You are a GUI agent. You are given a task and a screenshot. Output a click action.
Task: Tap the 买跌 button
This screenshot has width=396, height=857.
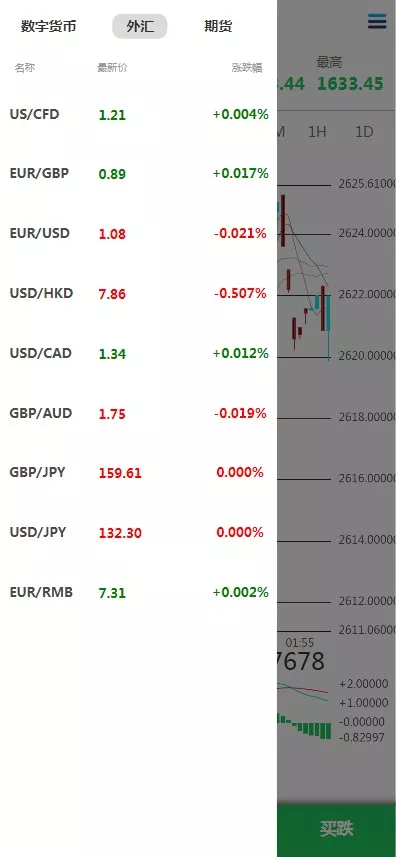[336, 829]
